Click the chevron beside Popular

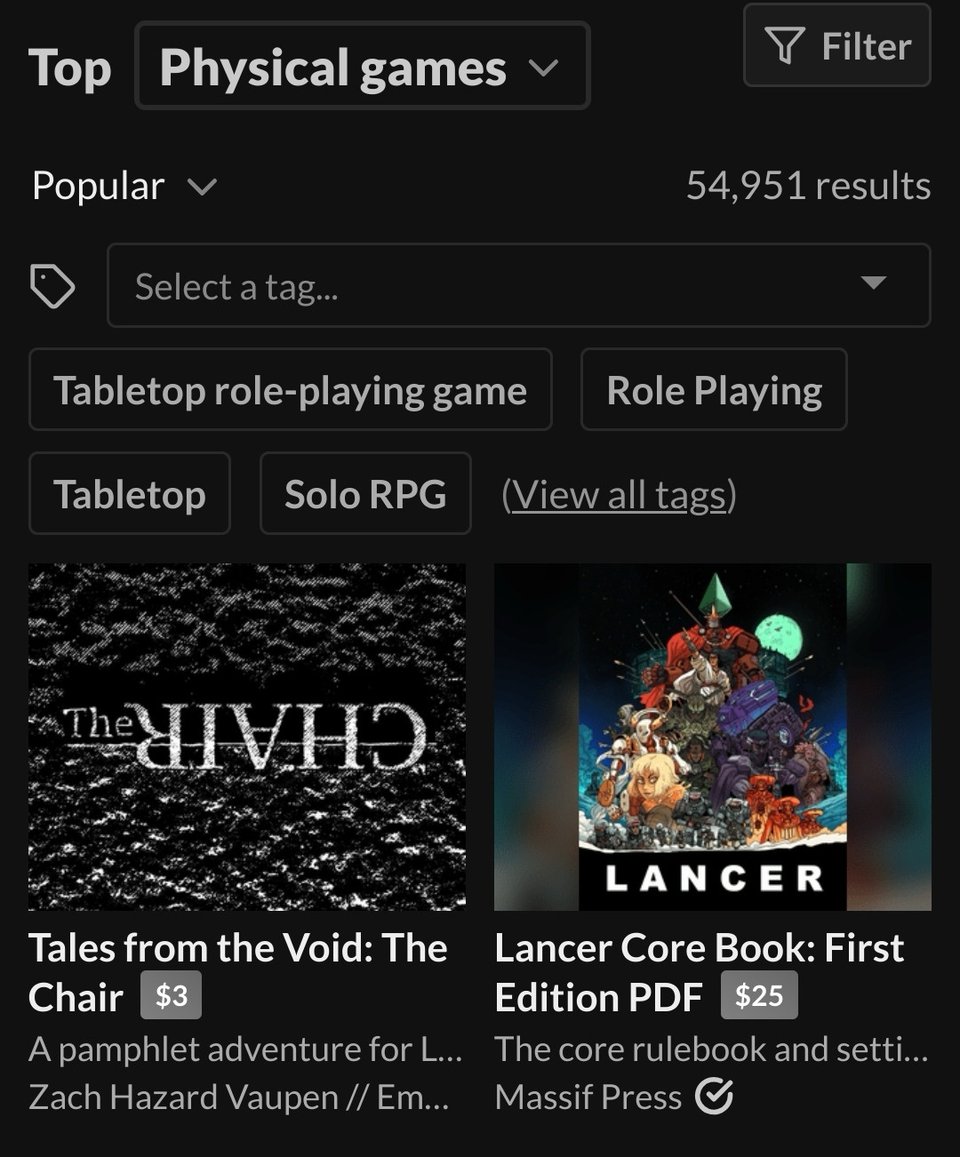[x=205, y=187]
